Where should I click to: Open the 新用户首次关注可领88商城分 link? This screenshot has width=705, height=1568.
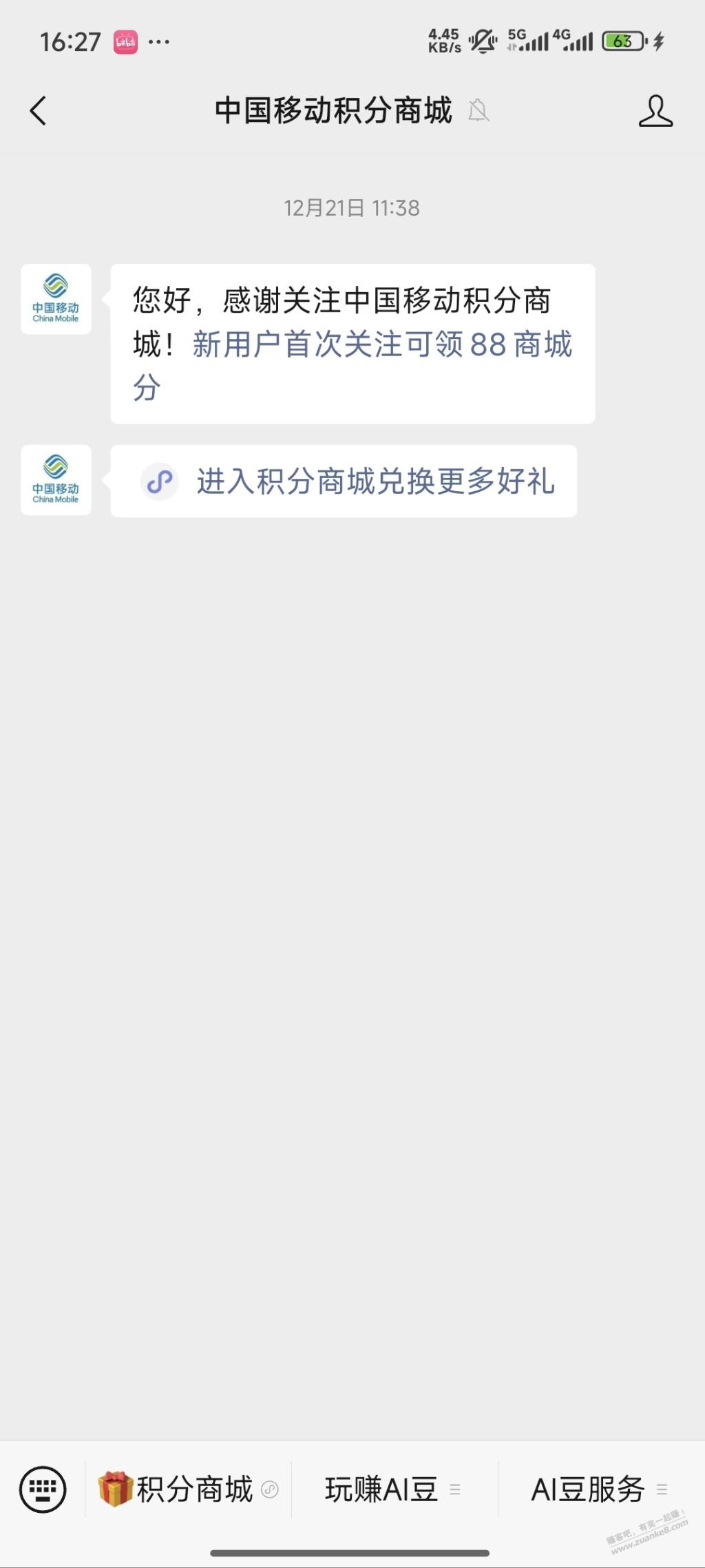382,345
